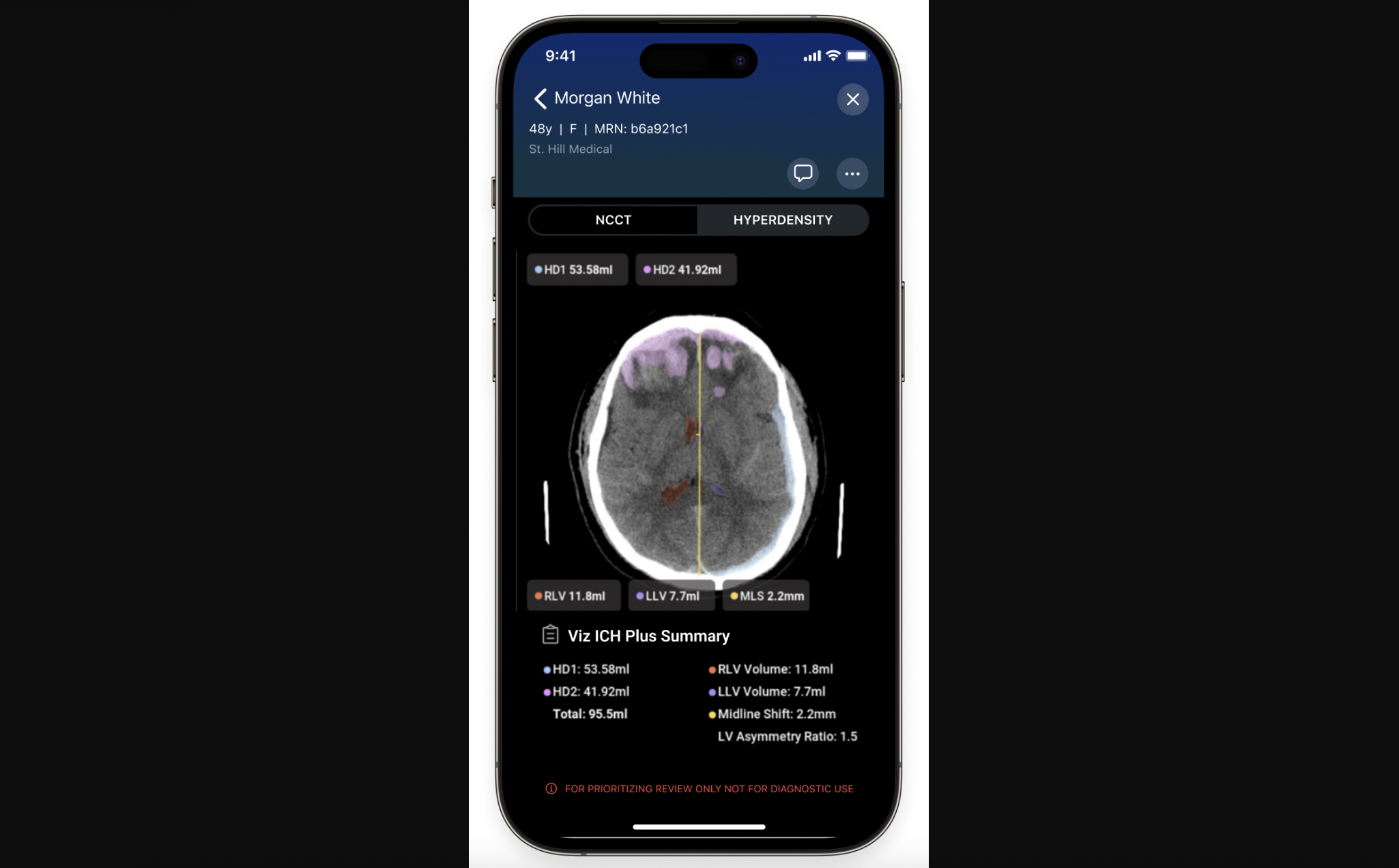Switch to the NCCT view
Image resolution: width=1399 pixels, height=868 pixels.
tap(613, 220)
